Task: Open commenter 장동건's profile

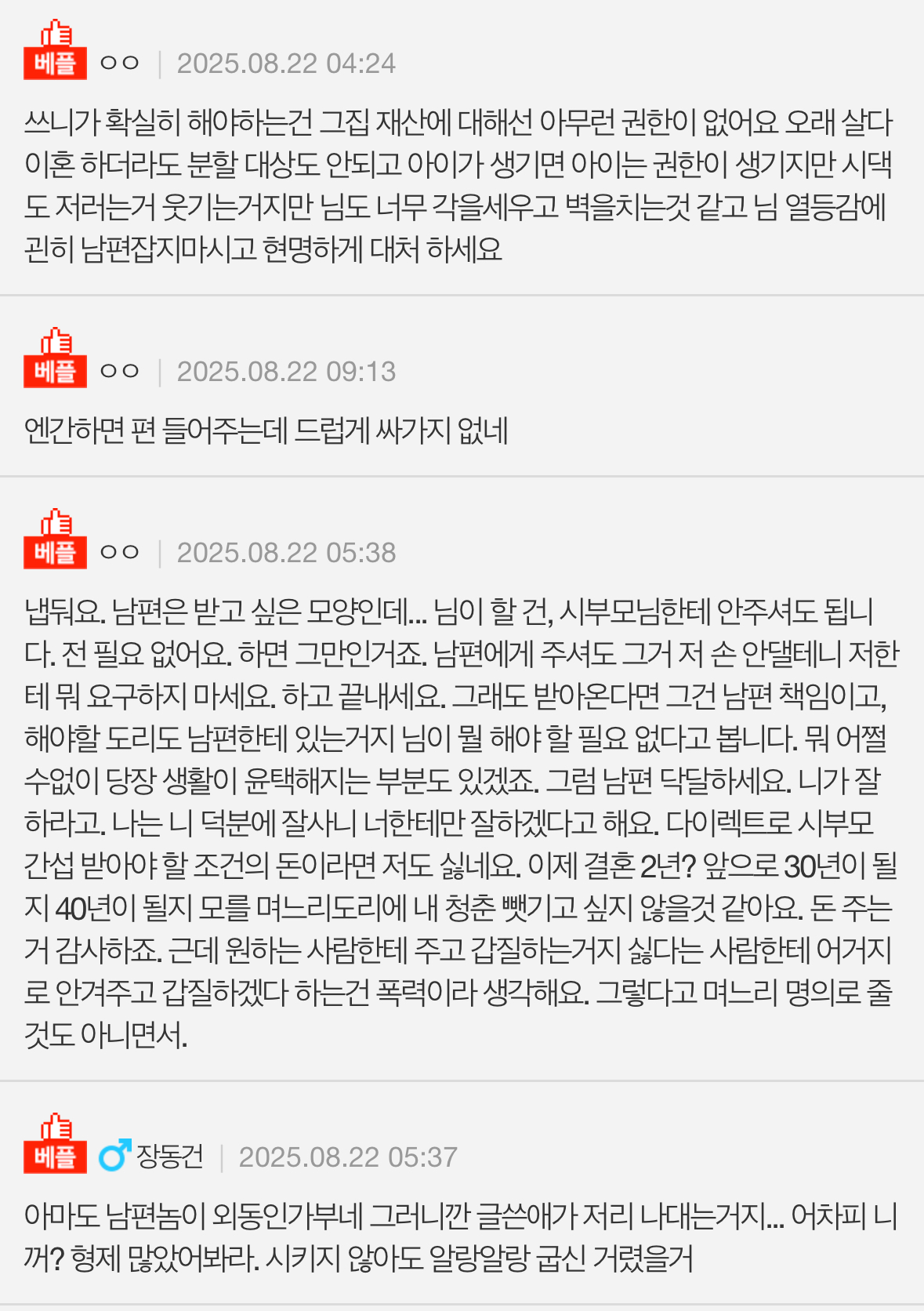Action: [x=168, y=1156]
